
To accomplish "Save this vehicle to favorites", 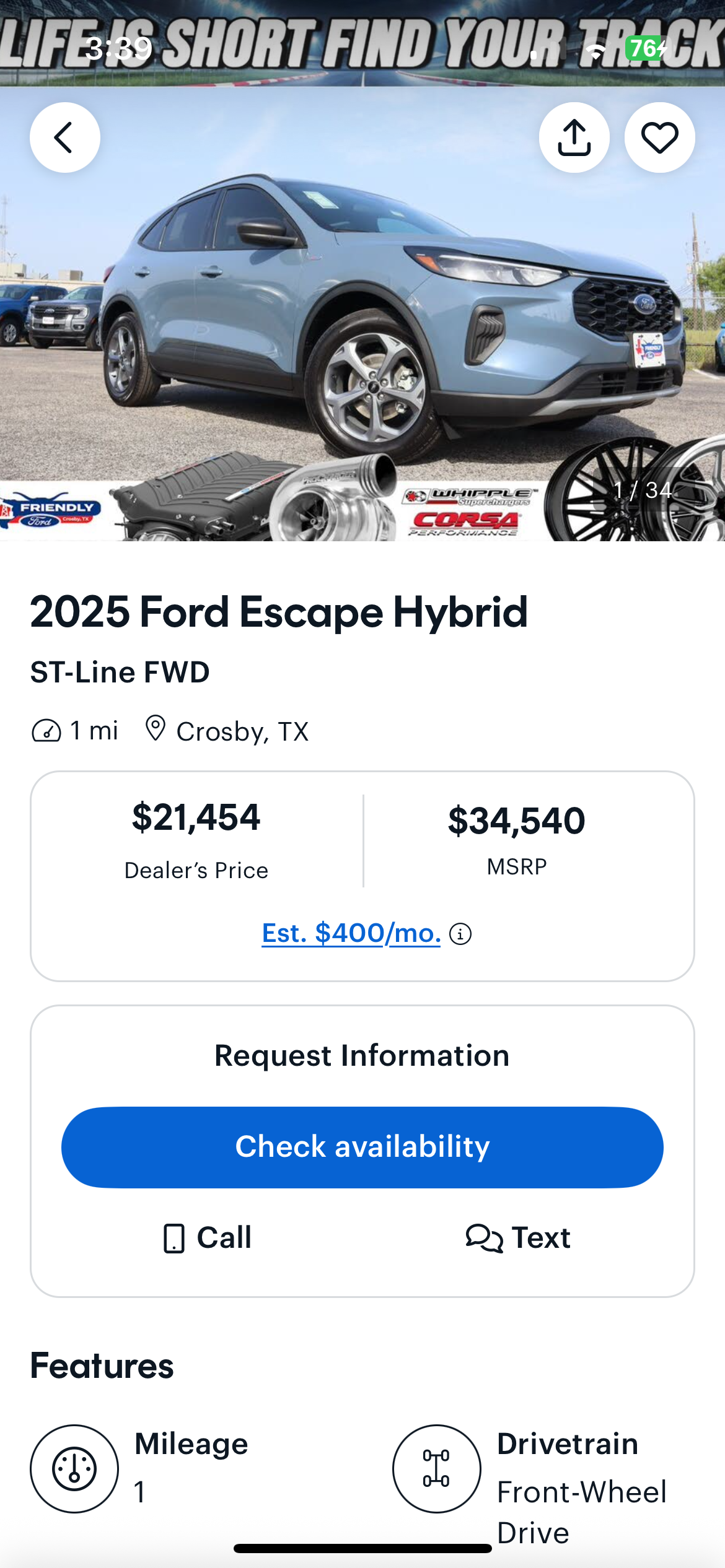I will (x=659, y=137).
